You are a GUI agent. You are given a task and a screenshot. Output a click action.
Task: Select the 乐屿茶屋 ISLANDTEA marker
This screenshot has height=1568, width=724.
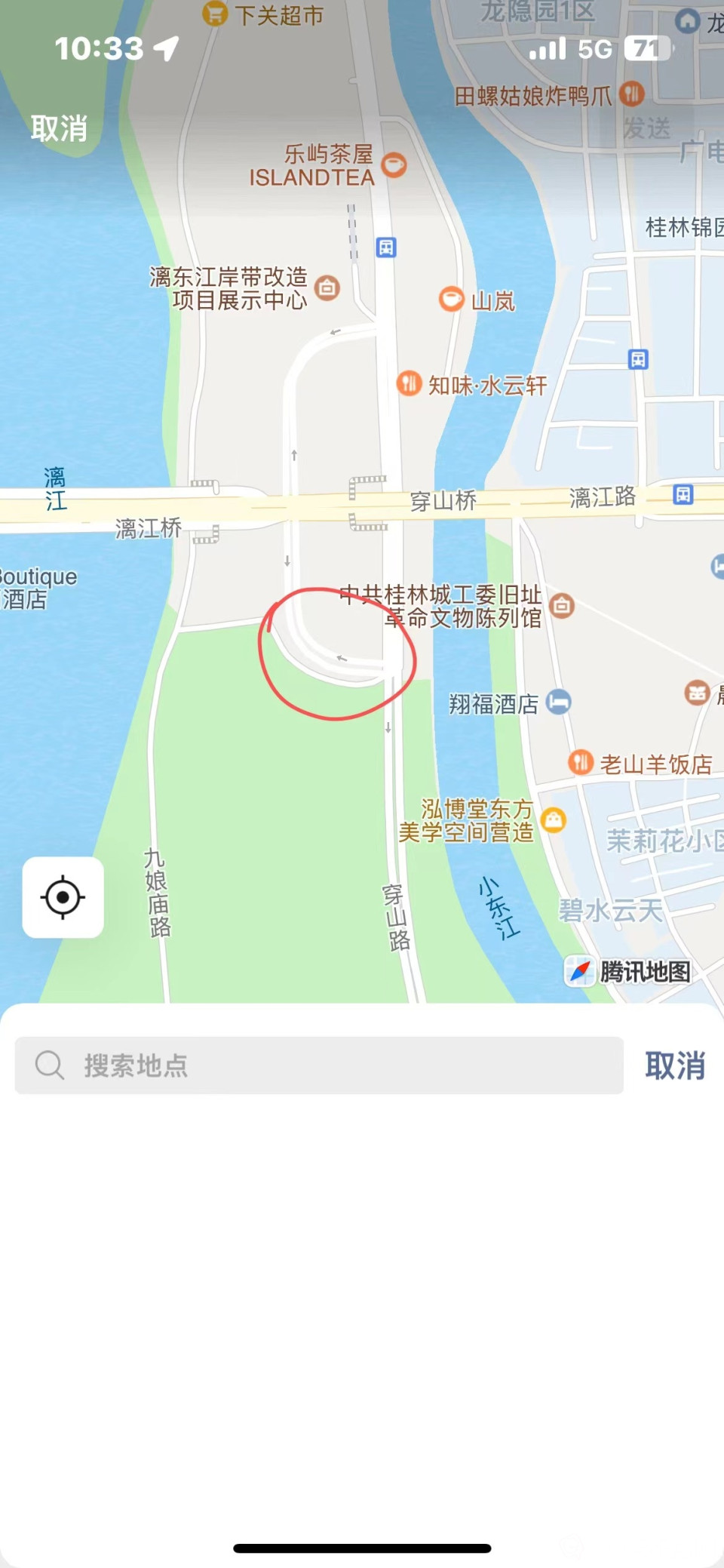click(x=394, y=164)
